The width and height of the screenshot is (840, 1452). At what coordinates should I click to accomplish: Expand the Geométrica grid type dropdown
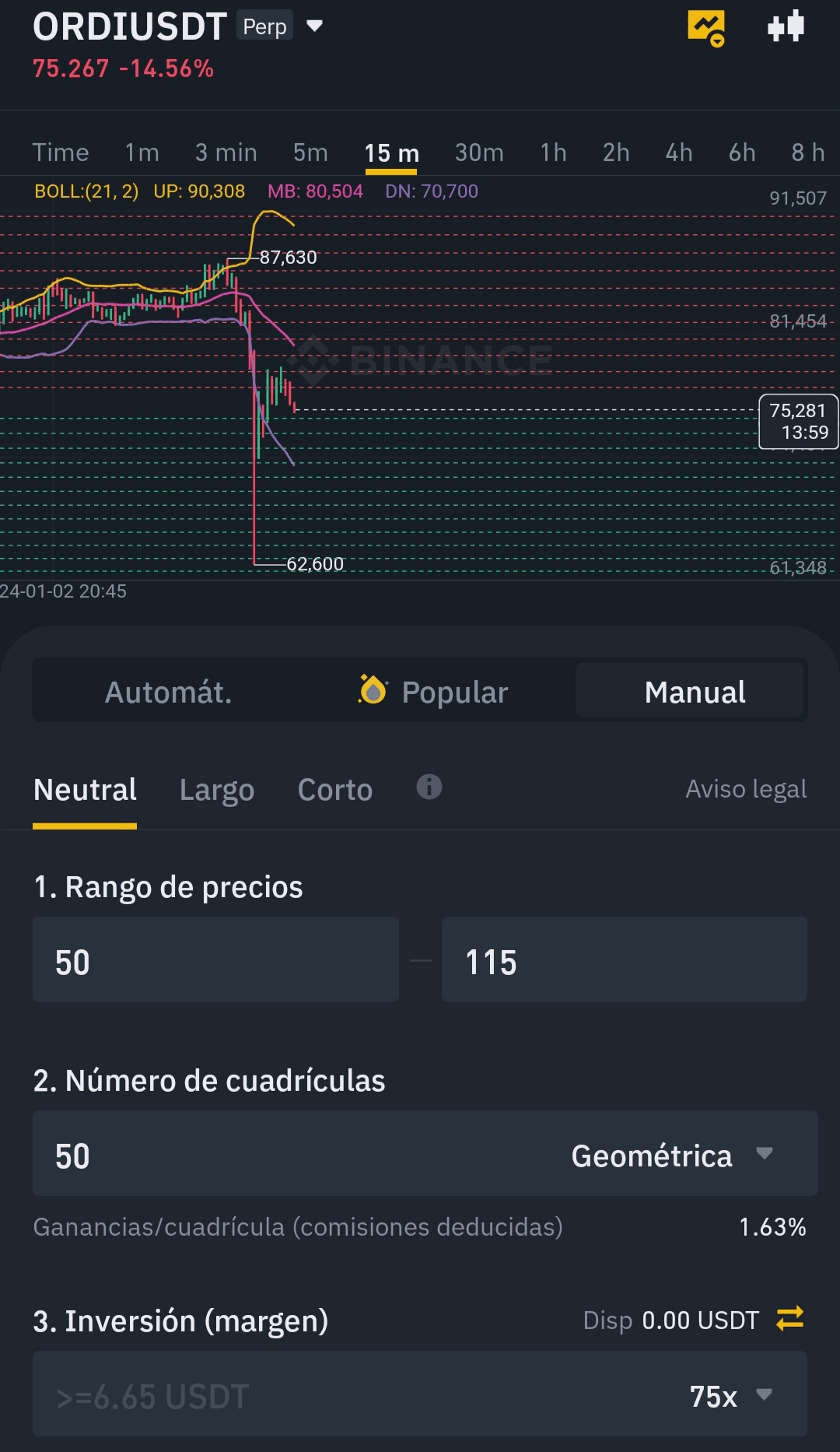coord(672,1156)
